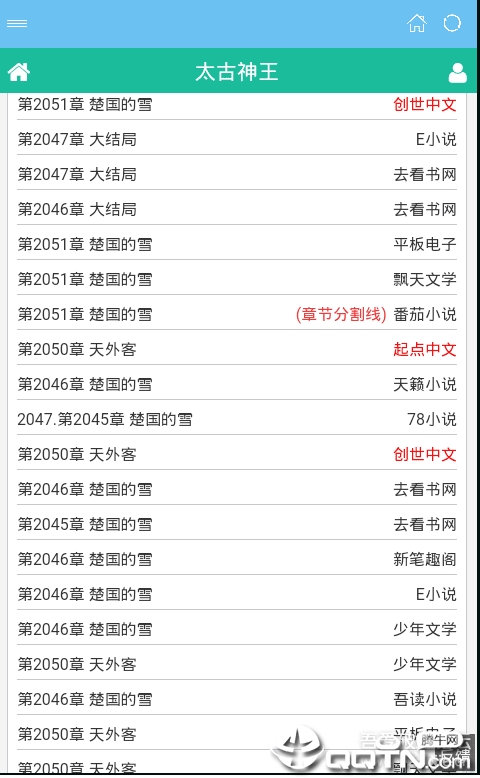480x778 pixels.
Task: Tap the outlined home icon in top bar
Action: click(416, 23)
